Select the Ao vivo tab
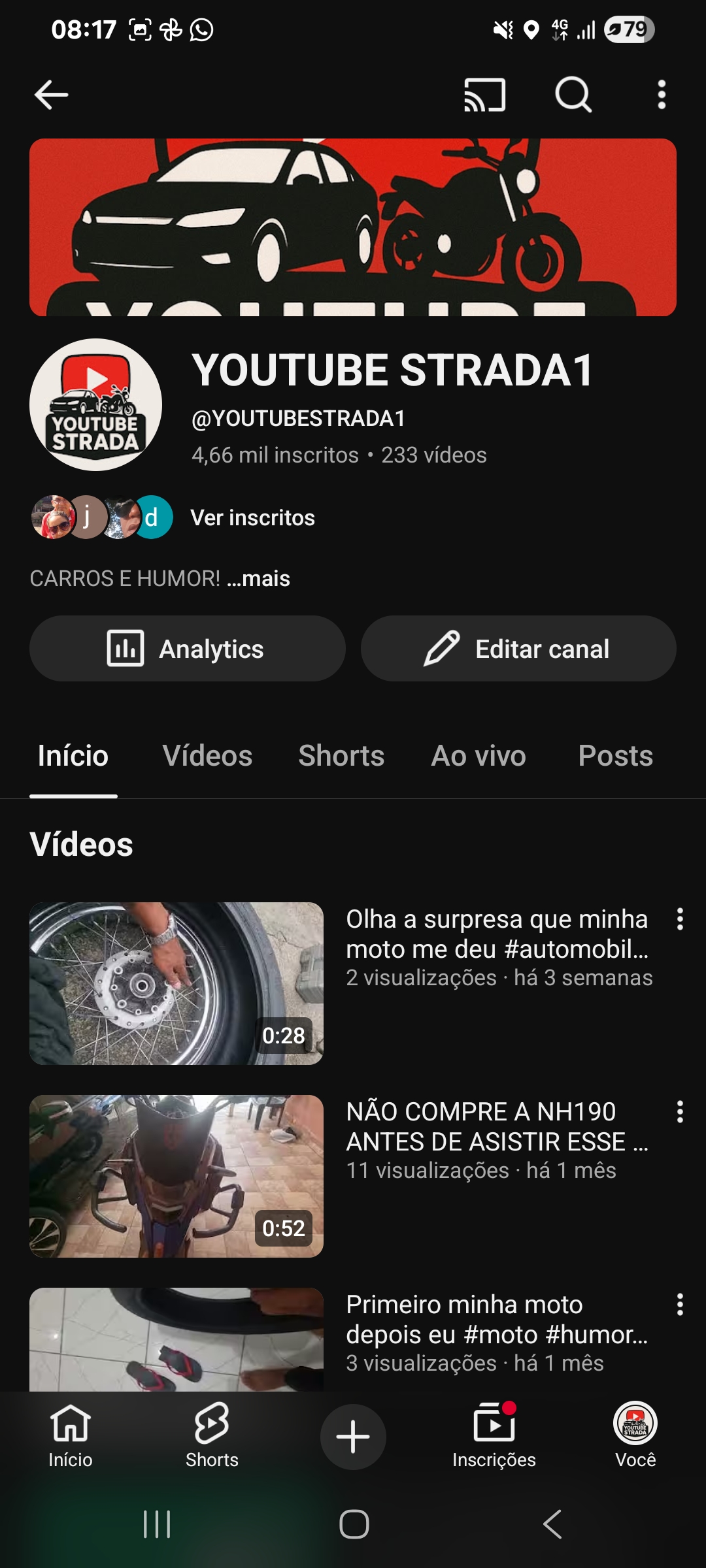This screenshot has height=1568, width=706. [479, 756]
